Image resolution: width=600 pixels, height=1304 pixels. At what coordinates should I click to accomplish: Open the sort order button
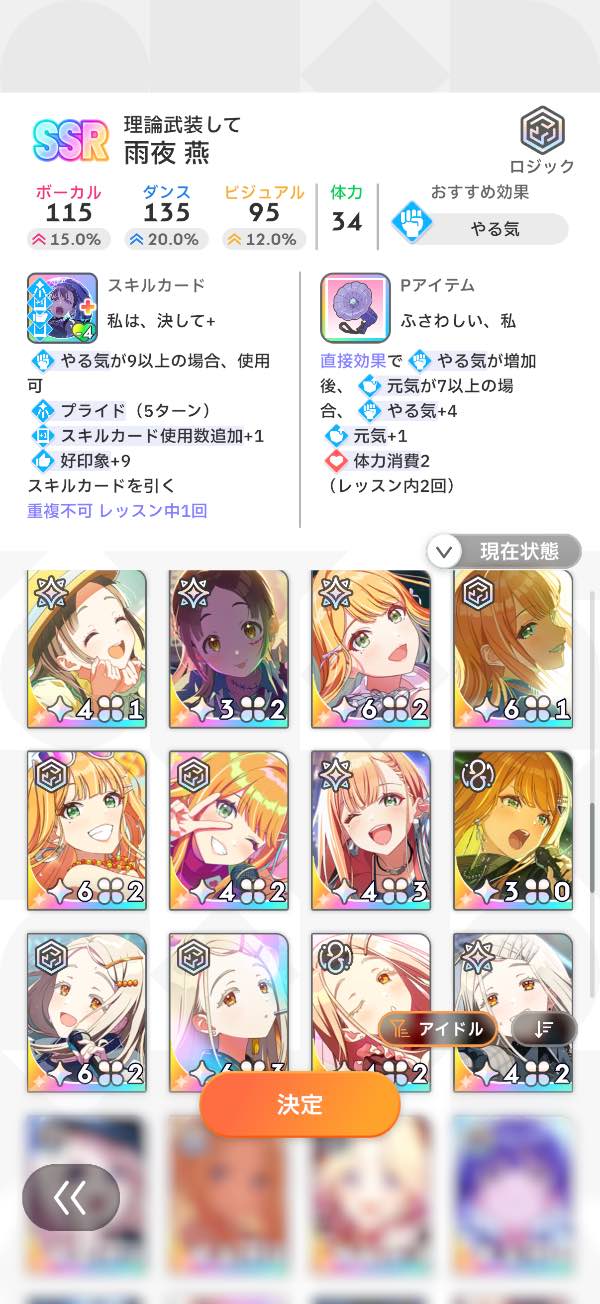[544, 1028]
